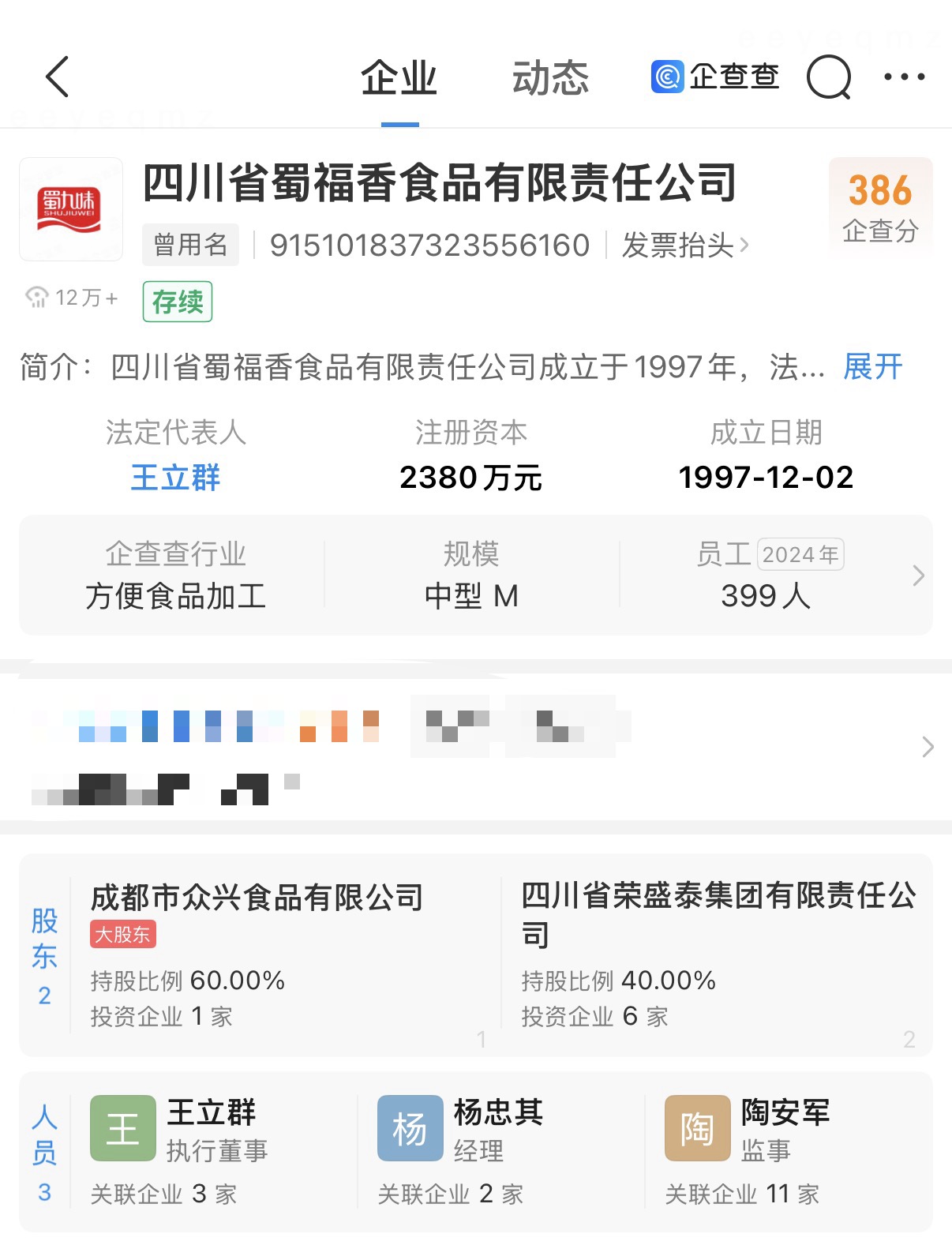Open the blurred info row with chevron
Viewport: 952px width, 1245px height.
pos(474,746)
